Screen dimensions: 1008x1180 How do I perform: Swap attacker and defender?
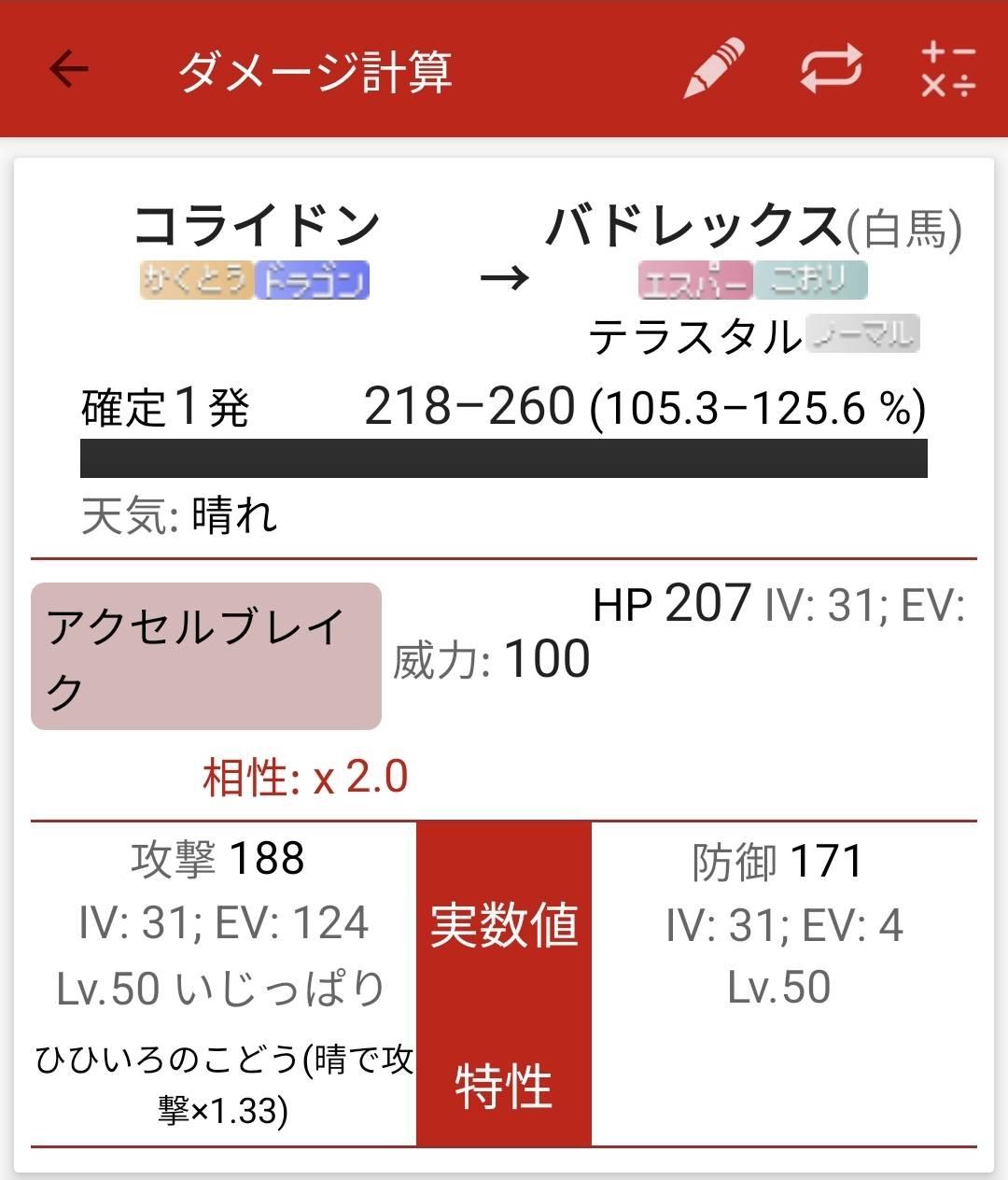(831, 68)
